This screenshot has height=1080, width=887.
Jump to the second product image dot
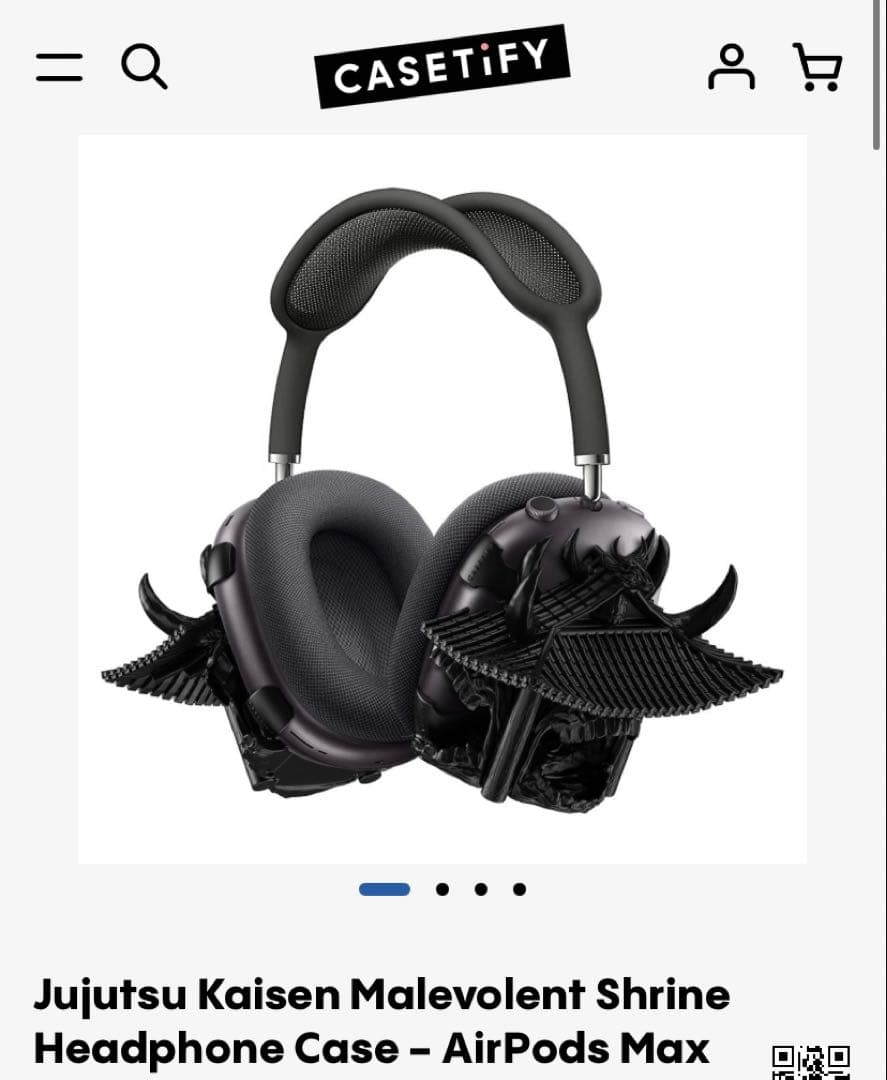point(442,889)
